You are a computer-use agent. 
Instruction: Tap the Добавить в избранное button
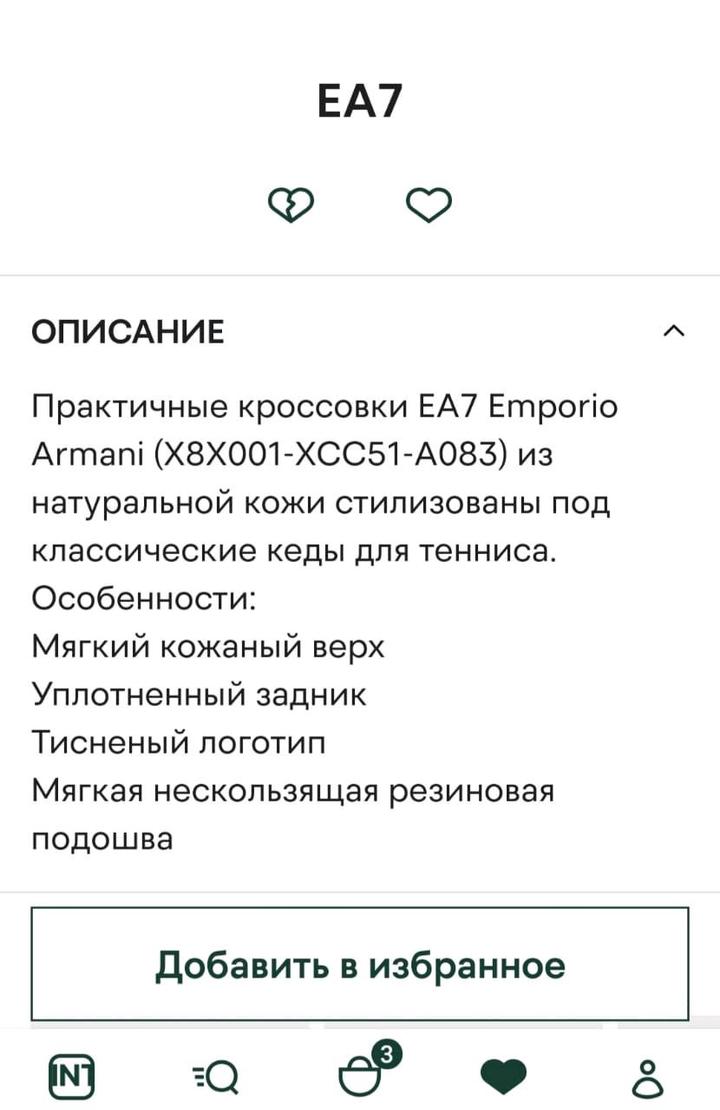point(360,964)
